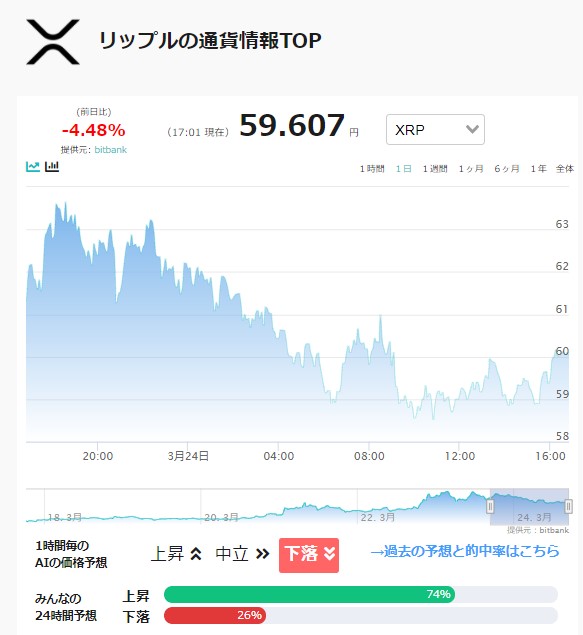Show the 全体 full history range

tap(565, 168)
